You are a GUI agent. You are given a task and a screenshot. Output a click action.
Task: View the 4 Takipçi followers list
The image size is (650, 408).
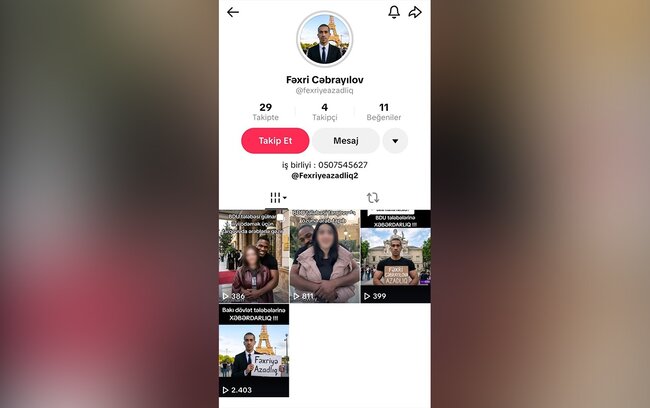point(324,111)
